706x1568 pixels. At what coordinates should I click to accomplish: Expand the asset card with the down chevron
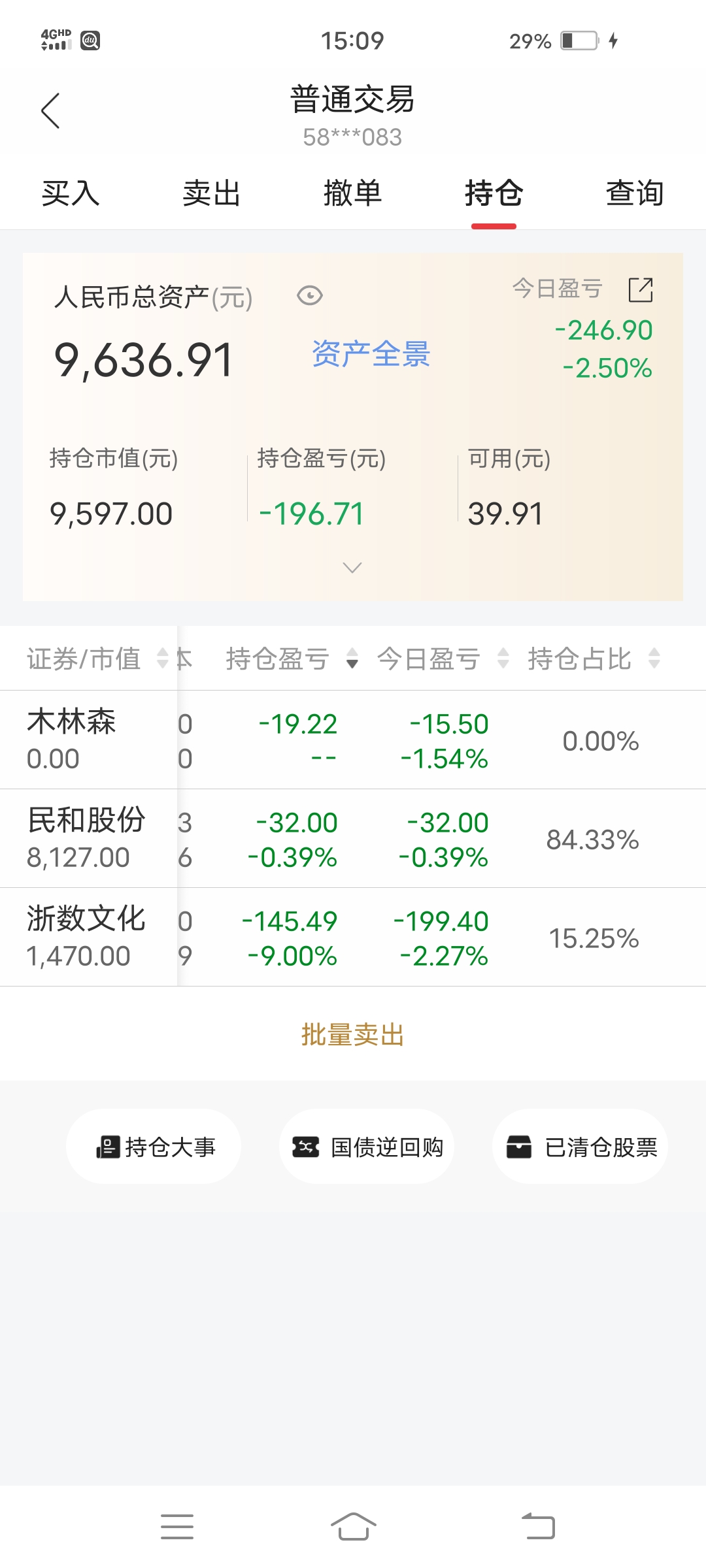[x=352, y=568]
